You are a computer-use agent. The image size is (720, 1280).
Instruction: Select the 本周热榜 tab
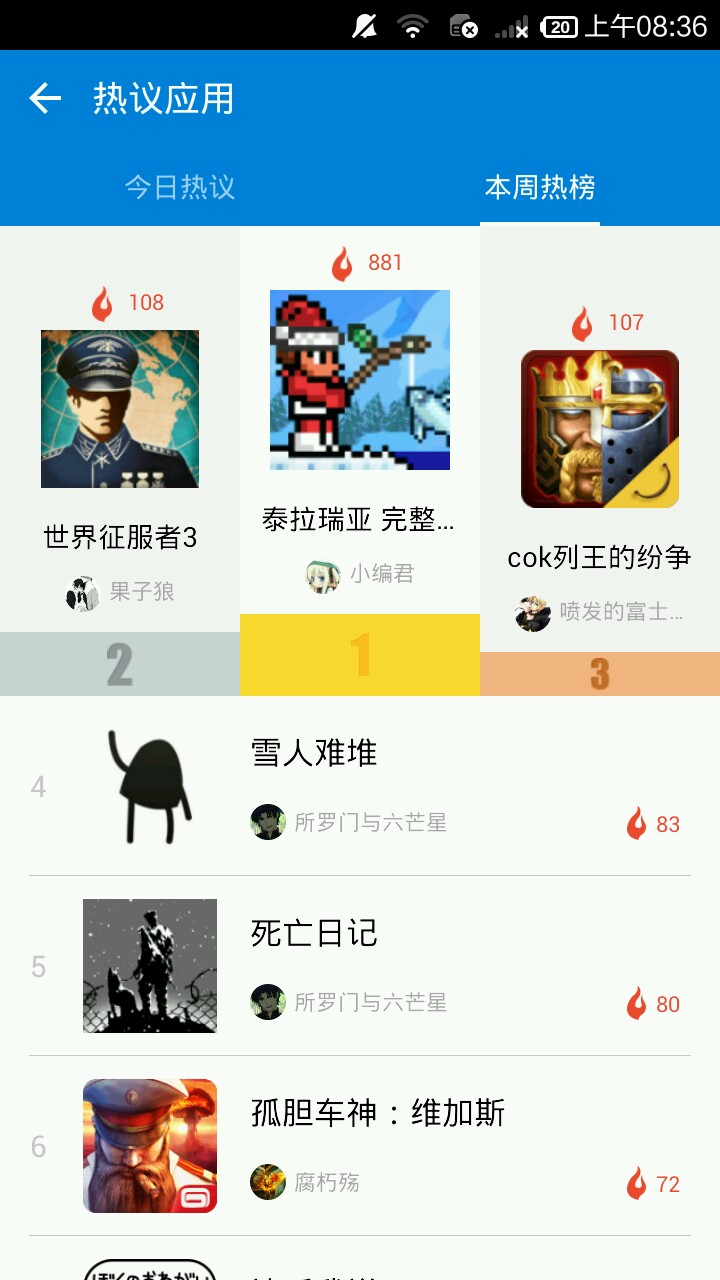[x=540, y=187]
